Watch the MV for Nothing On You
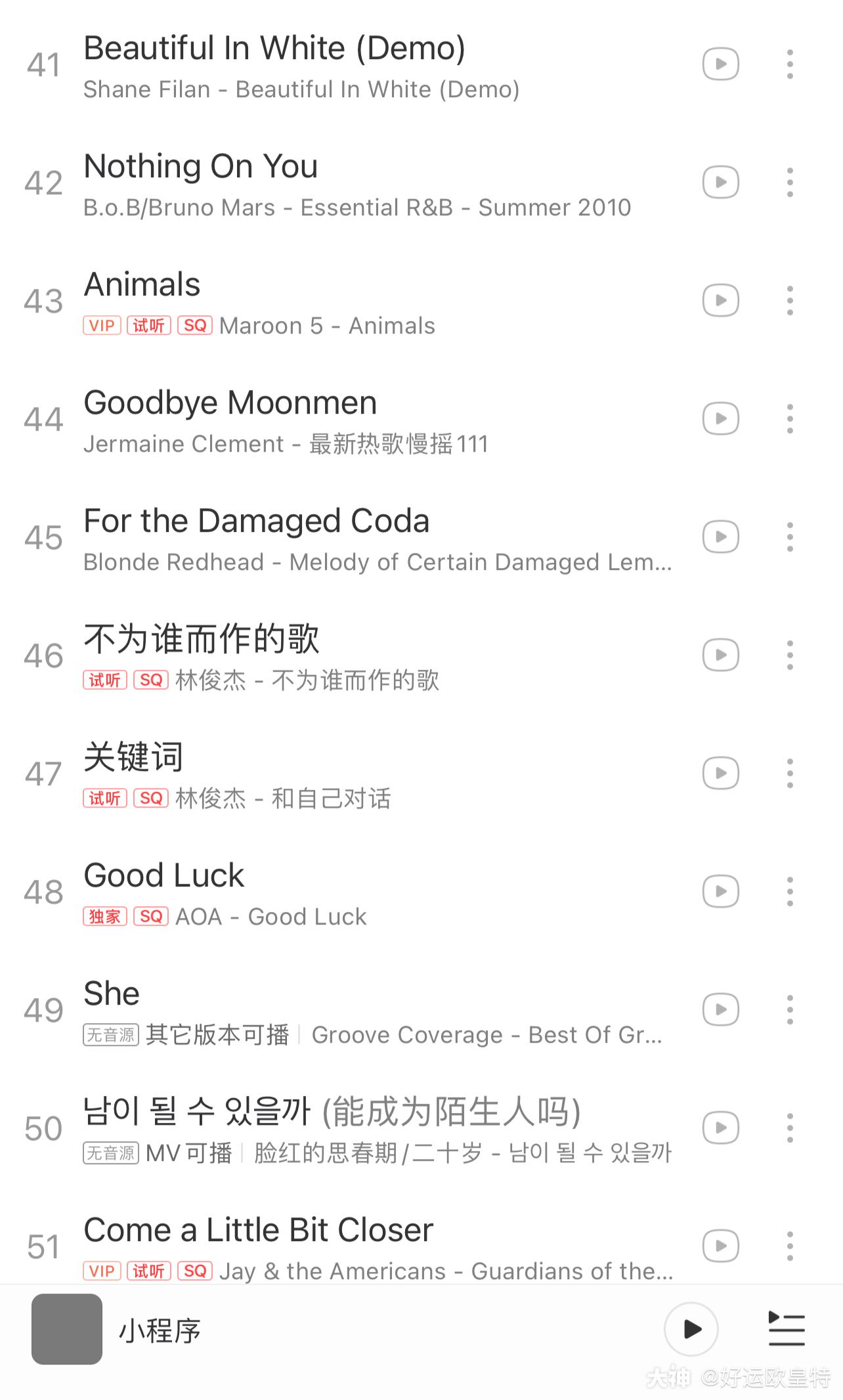Image resolution: width=843 pixels, height=1400 pixels. 721,182
